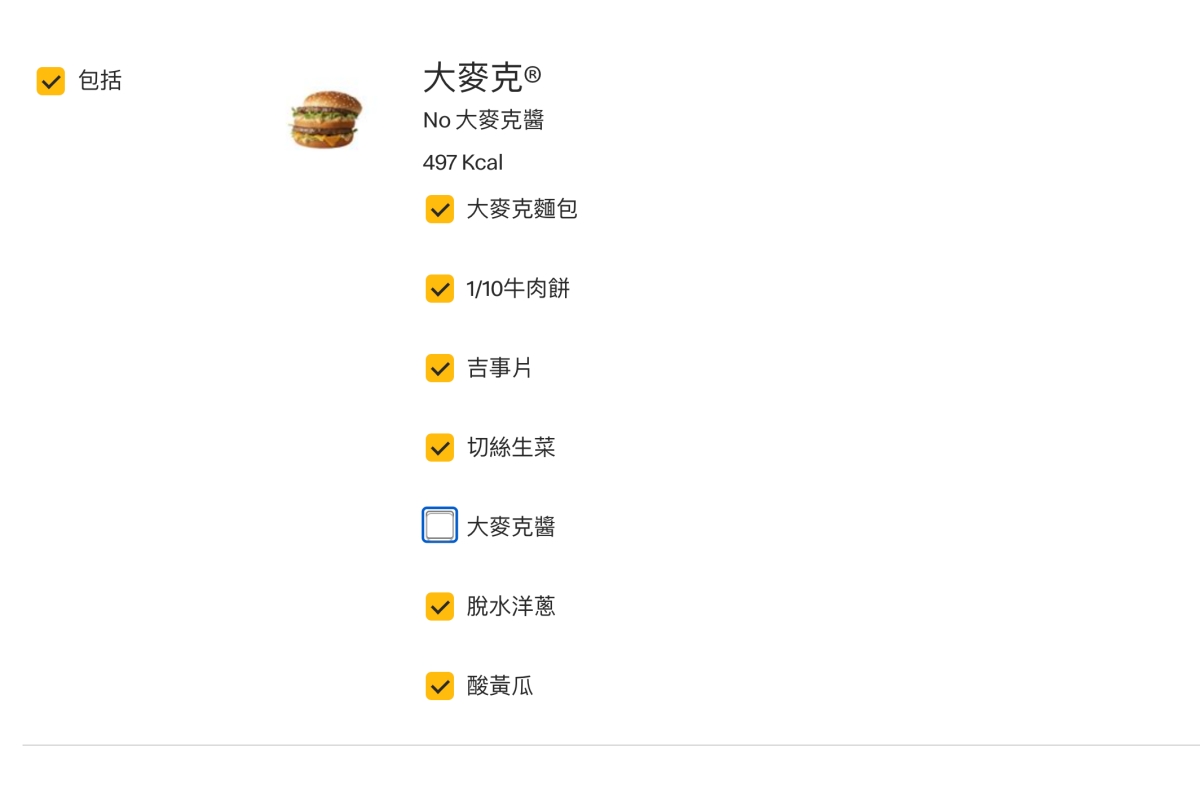Uncheck the 包括 checkbox

click(51, 81)
